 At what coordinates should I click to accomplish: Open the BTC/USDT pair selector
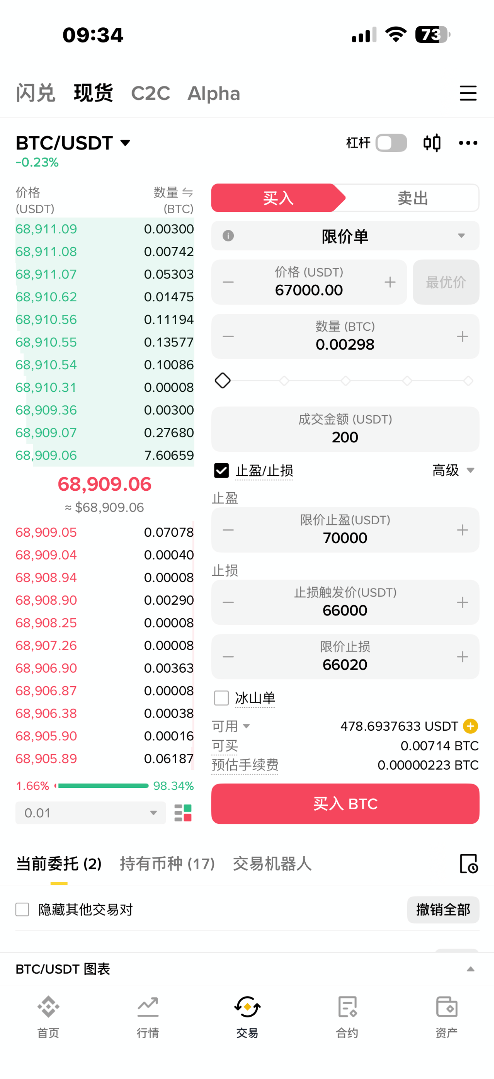pos(73,143)
